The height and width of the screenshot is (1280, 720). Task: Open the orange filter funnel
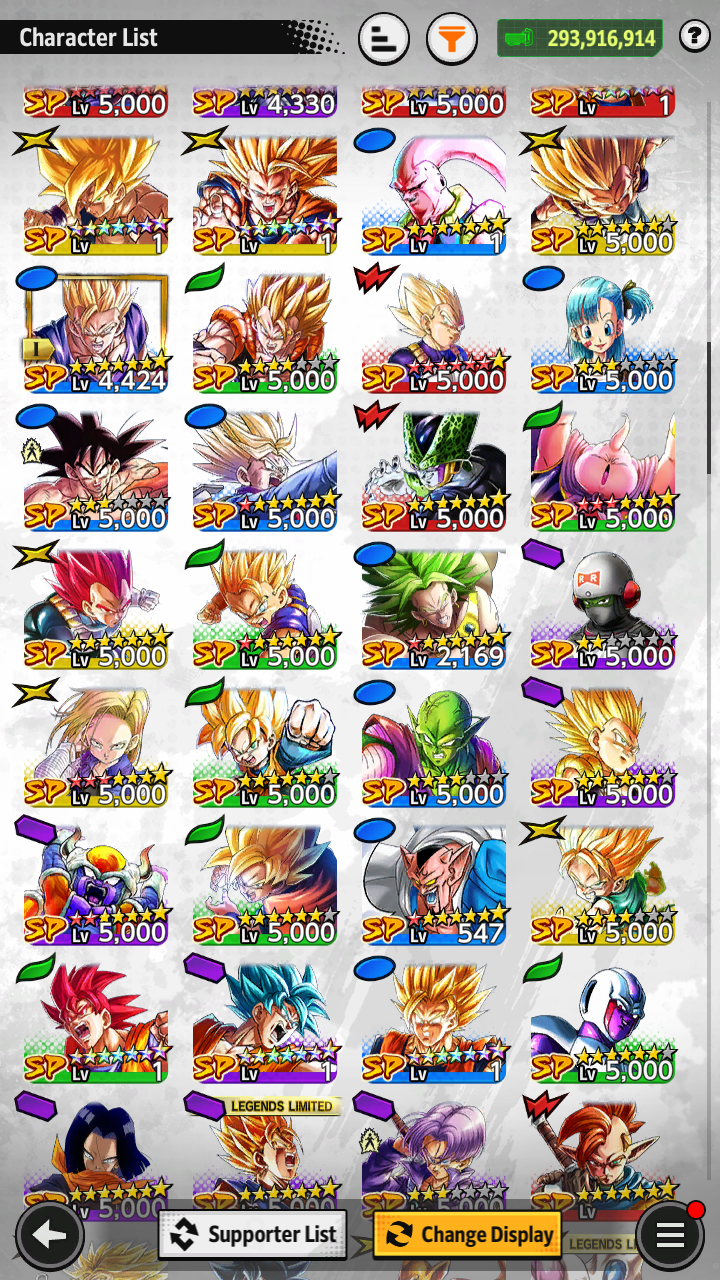point(452,39)
